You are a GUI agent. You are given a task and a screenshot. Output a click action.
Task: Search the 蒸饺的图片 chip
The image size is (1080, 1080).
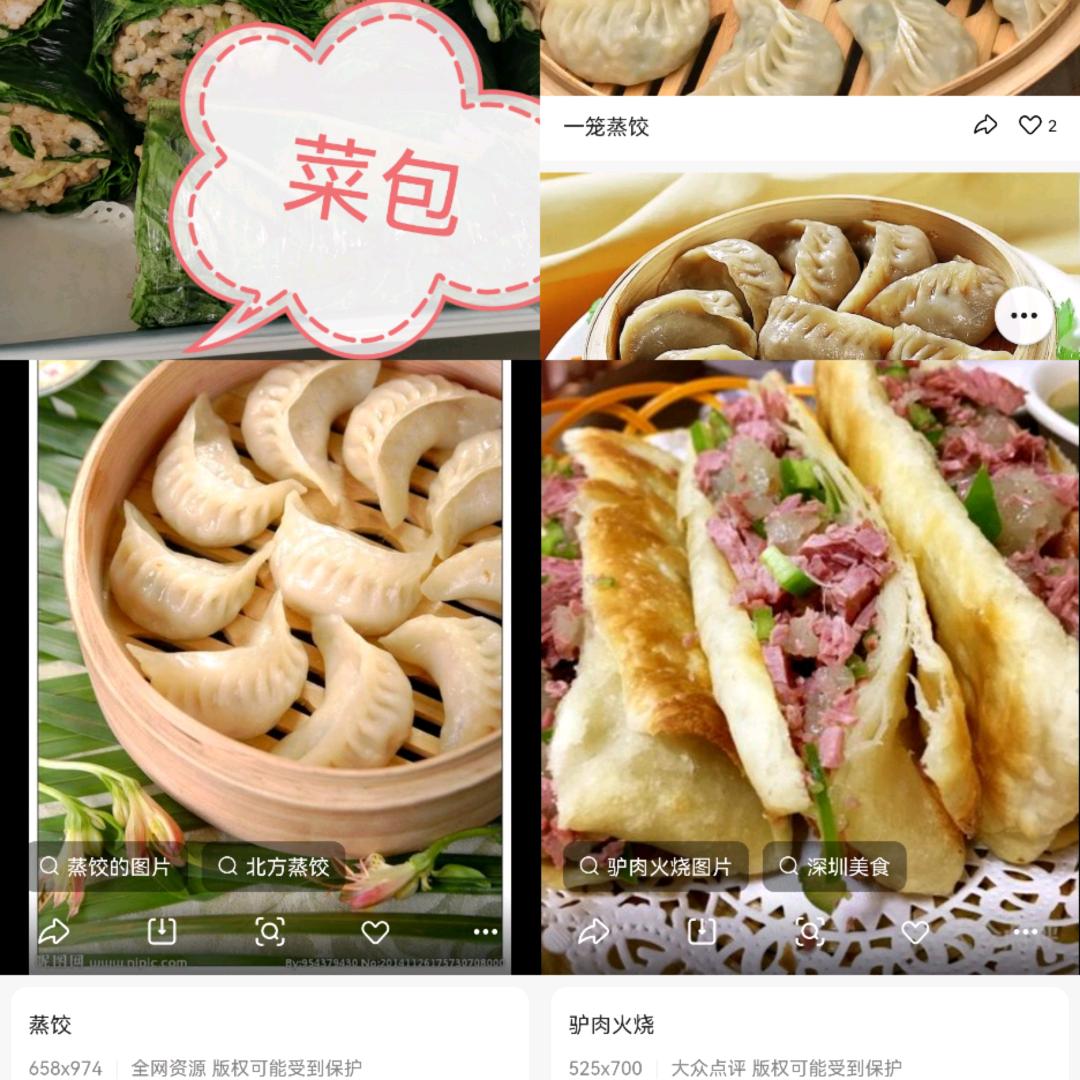[107, 866]
